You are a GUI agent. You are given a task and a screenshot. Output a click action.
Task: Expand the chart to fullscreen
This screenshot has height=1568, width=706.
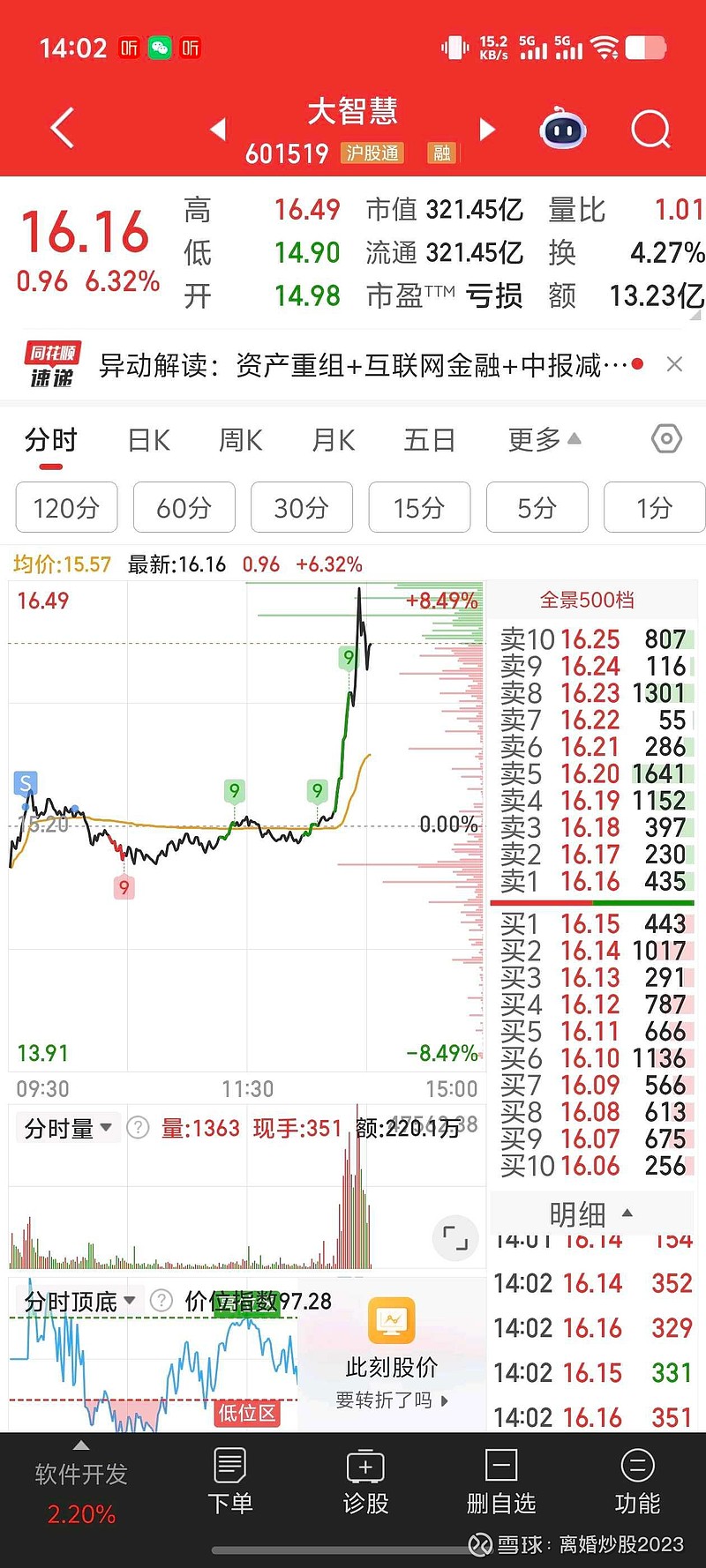(x=455, y=1237)
